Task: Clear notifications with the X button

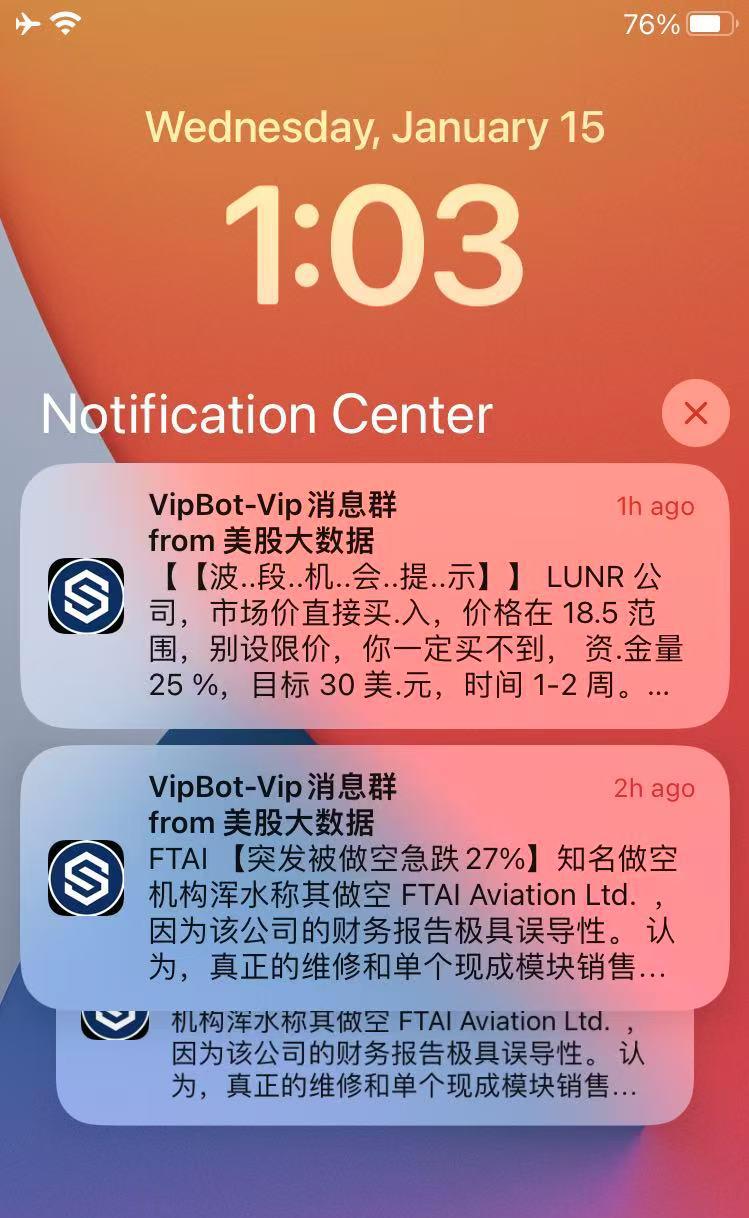Action: 695,413
